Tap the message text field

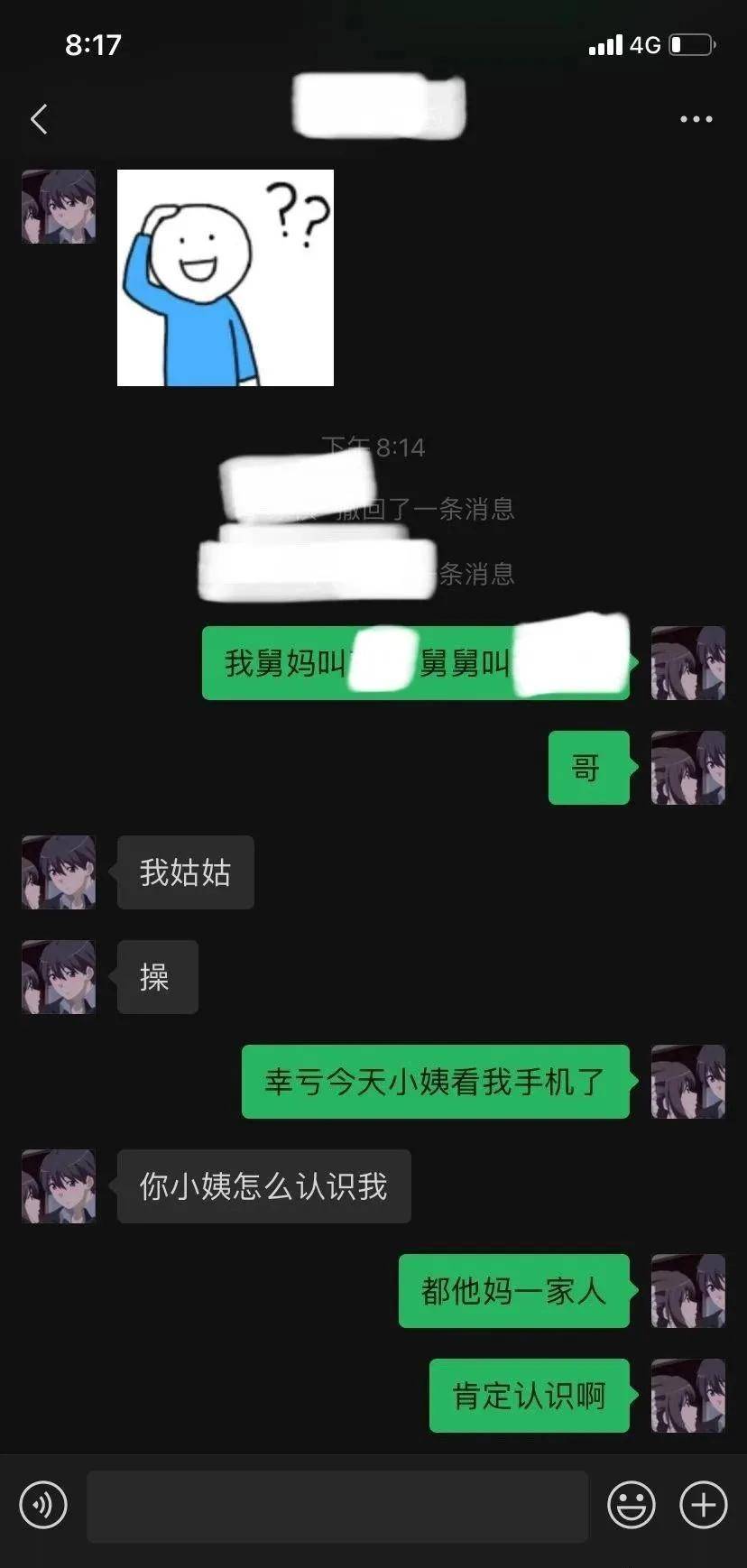(x=337, y=1506)
